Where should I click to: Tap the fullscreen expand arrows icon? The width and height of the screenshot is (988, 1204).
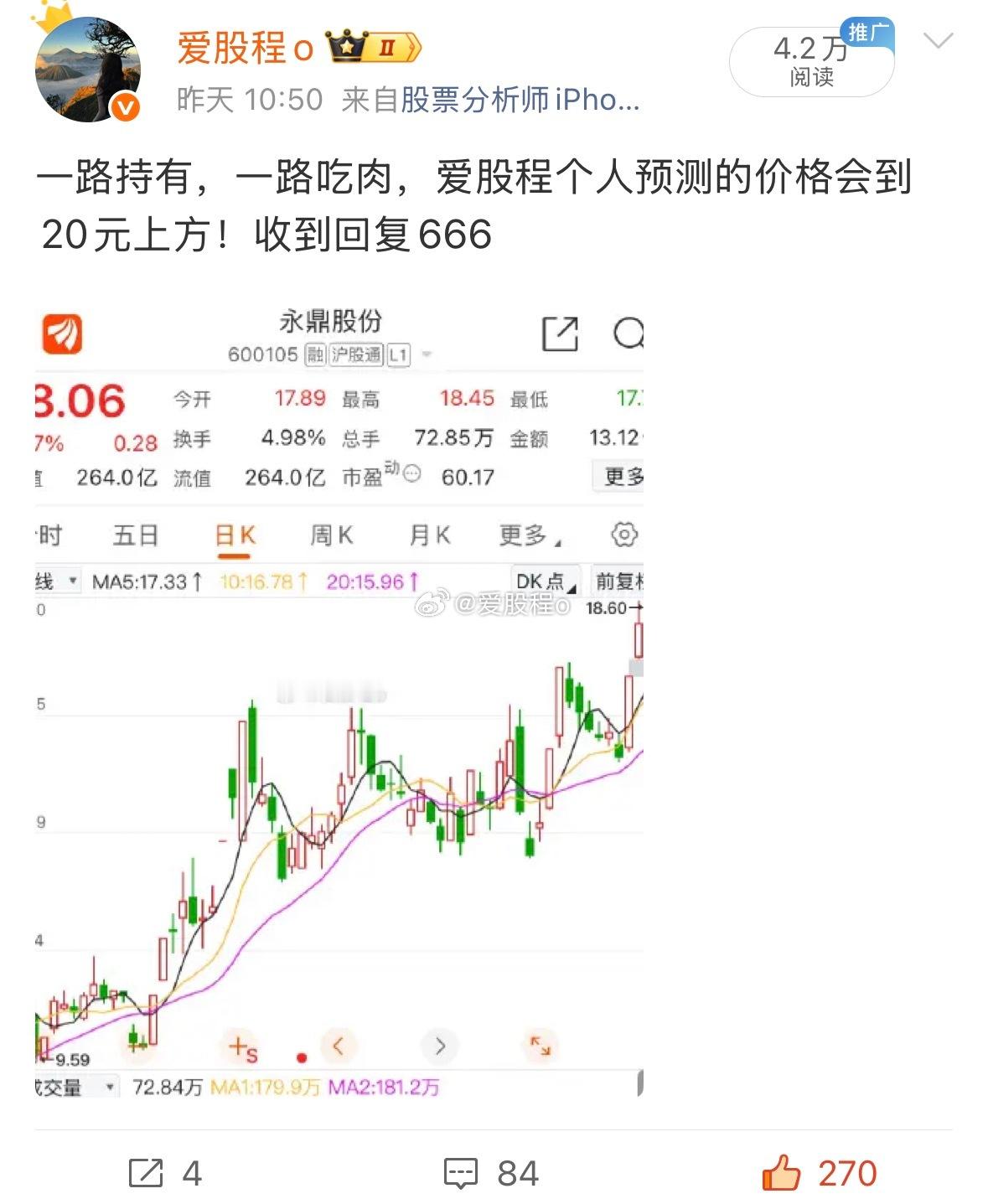pyautogui.click(x=541, y=1046)
